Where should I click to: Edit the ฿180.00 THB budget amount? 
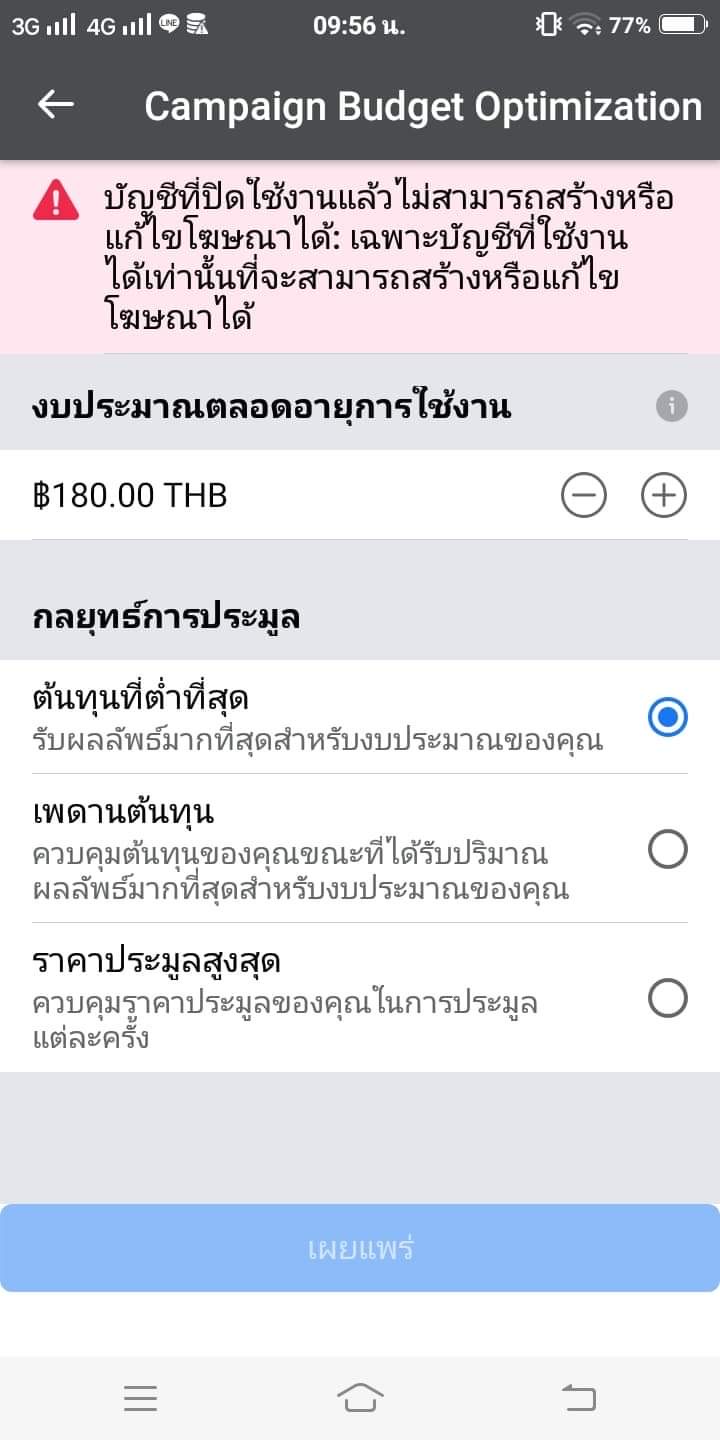point(130,495)
